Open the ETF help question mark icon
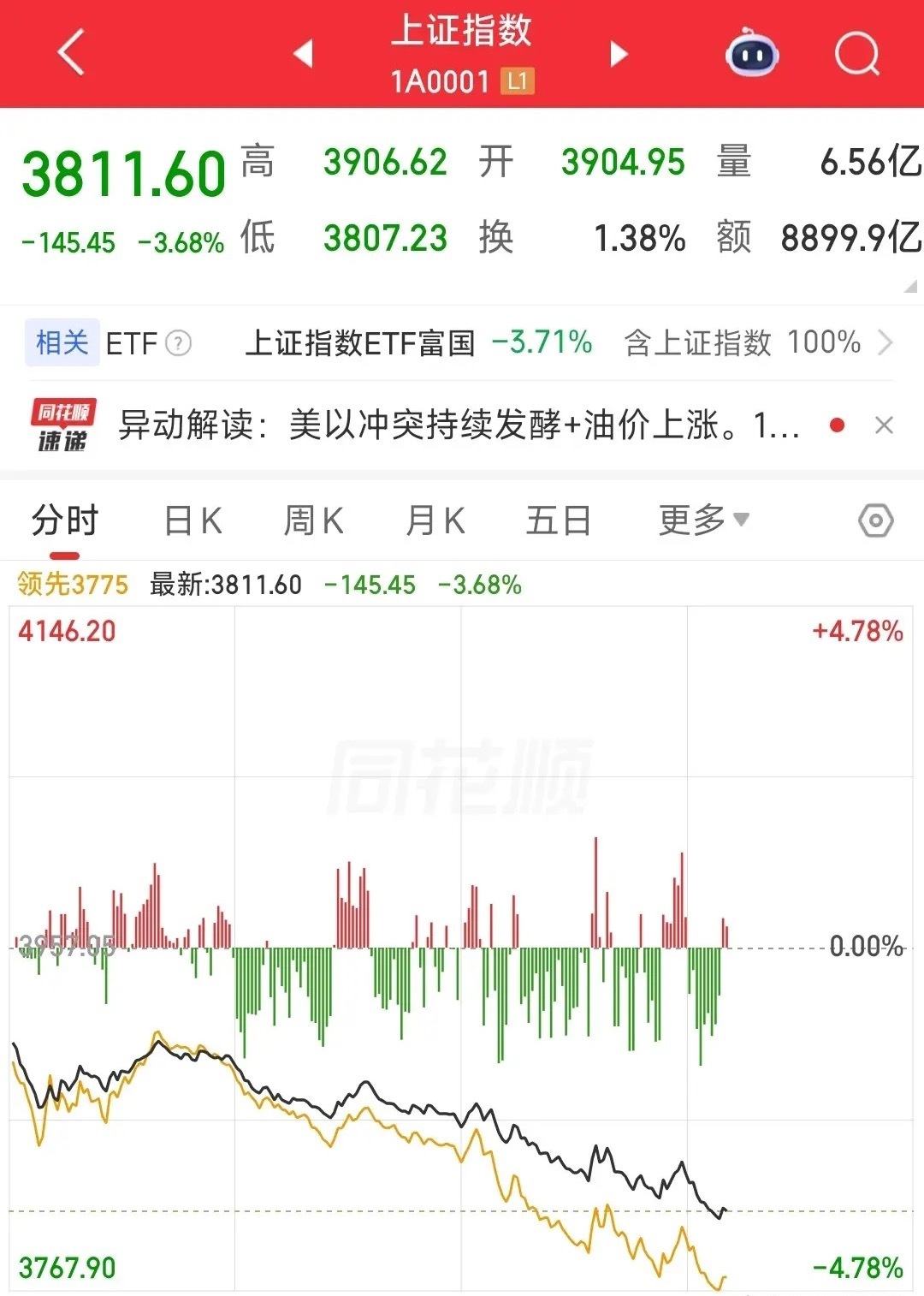 177,343
